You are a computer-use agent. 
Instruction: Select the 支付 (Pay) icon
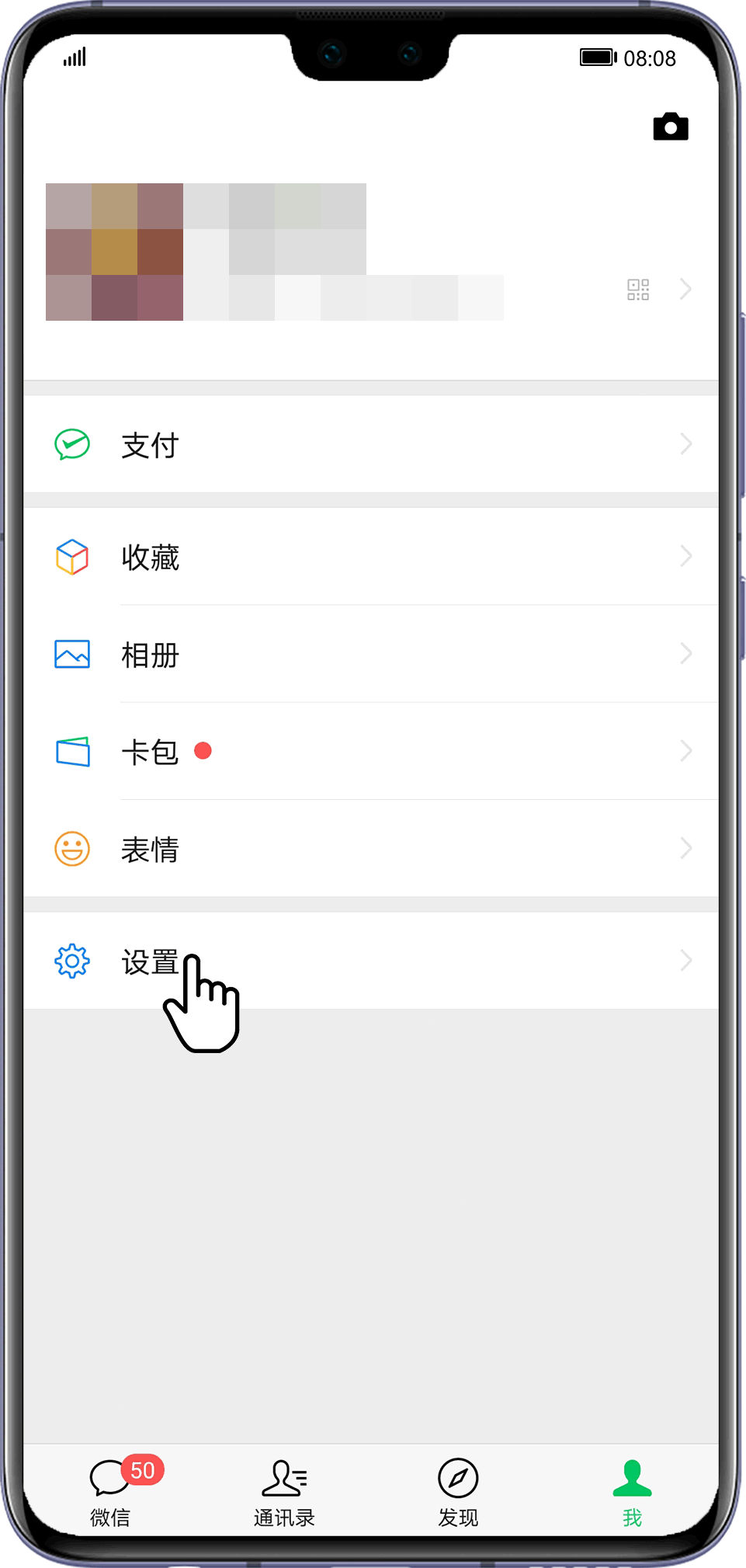(x=71, y=444)
